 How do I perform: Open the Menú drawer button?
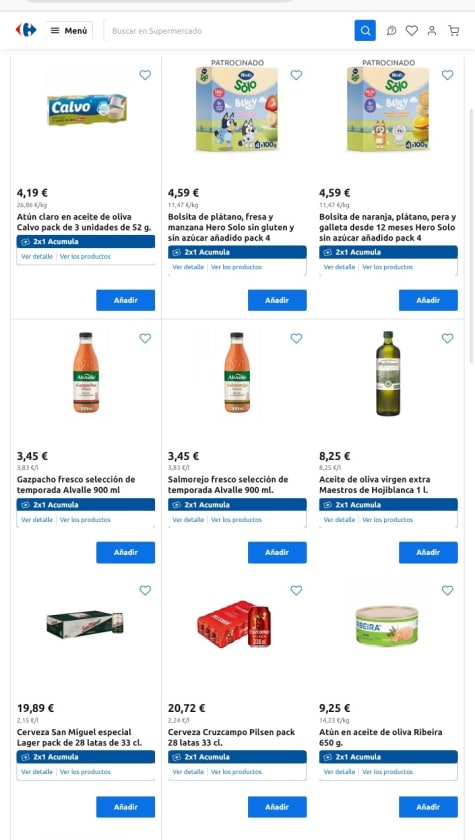coord(69,31)
